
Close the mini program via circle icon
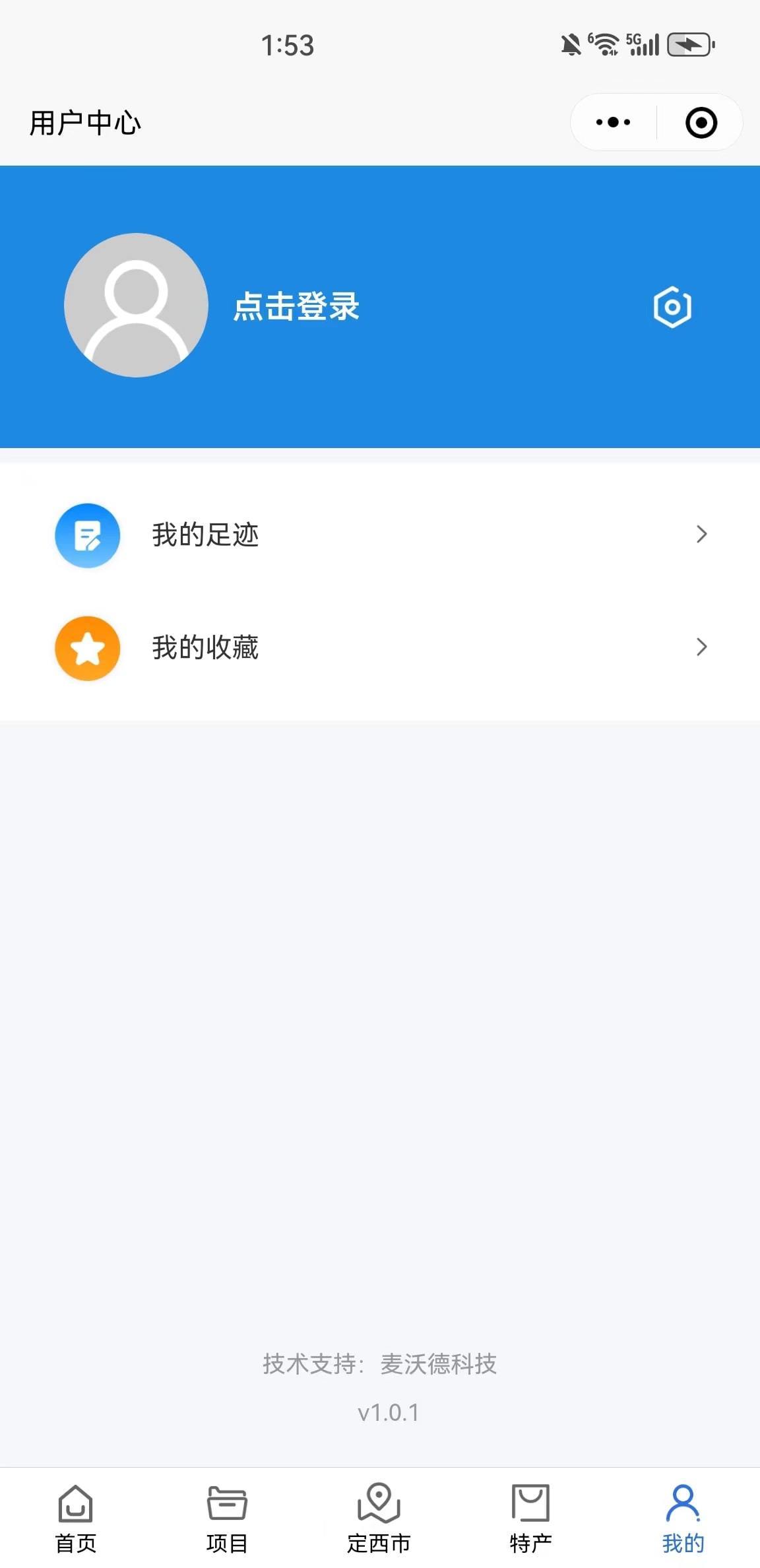[x=701, y=123]
